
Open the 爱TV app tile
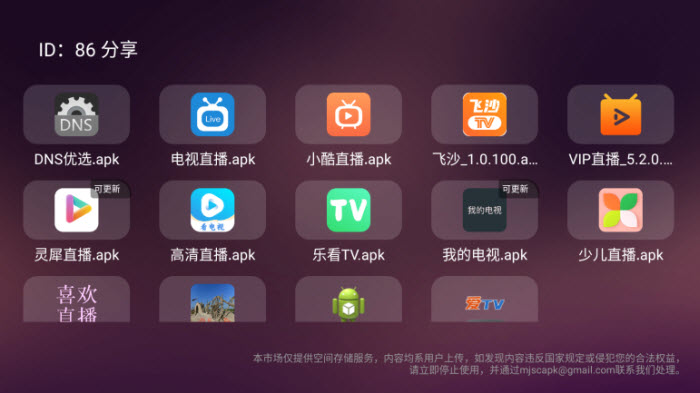point(484,299)
